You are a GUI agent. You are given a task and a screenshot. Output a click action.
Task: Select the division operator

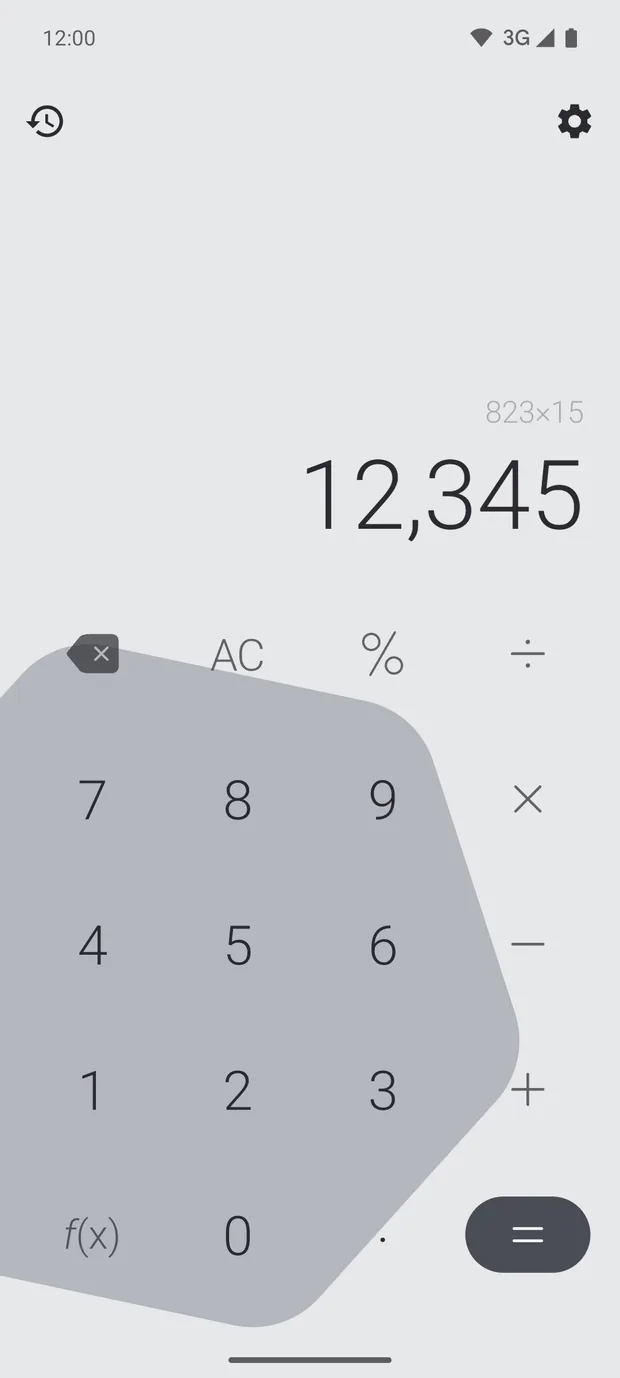click(527, 655)
